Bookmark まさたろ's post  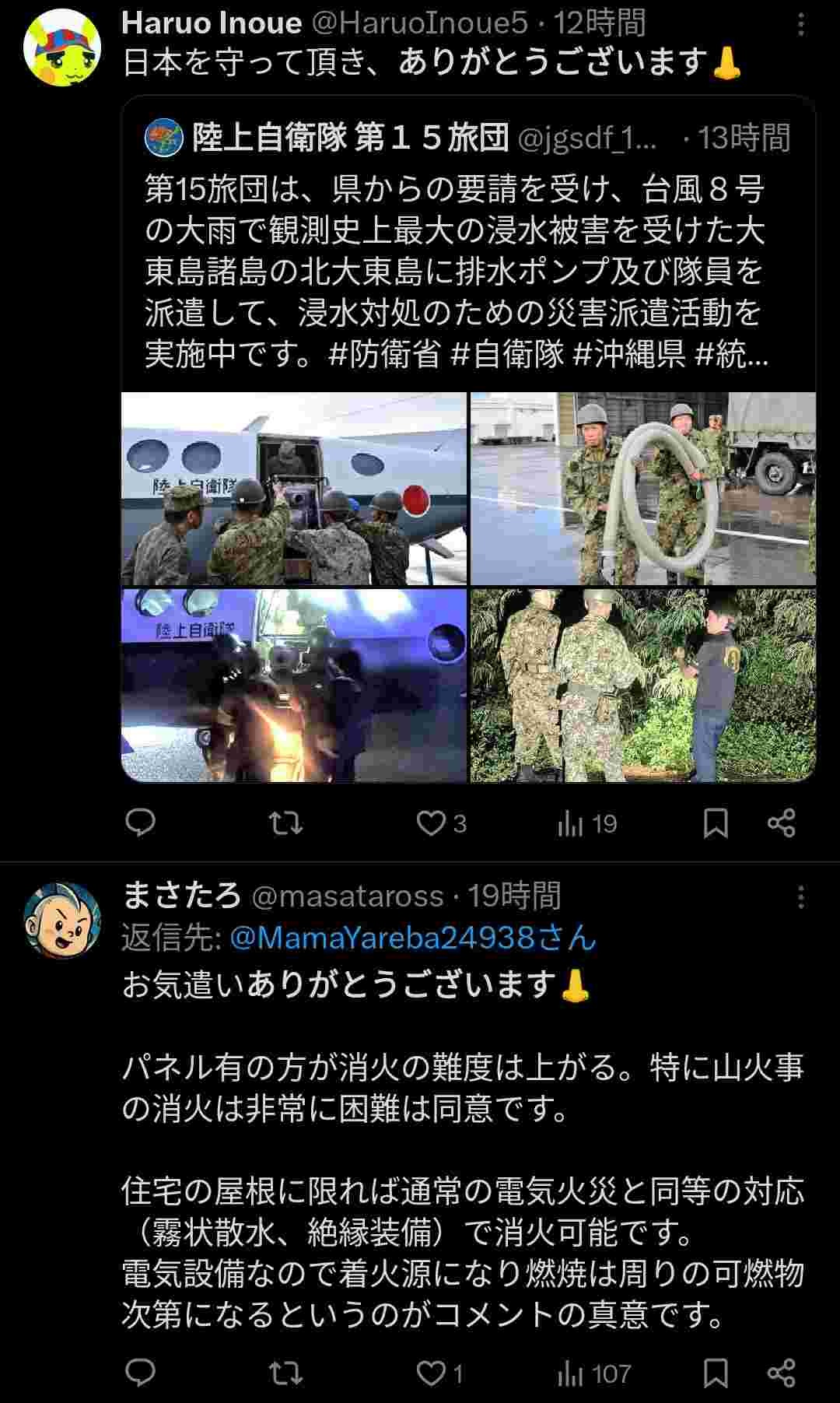click(716, 1373)
